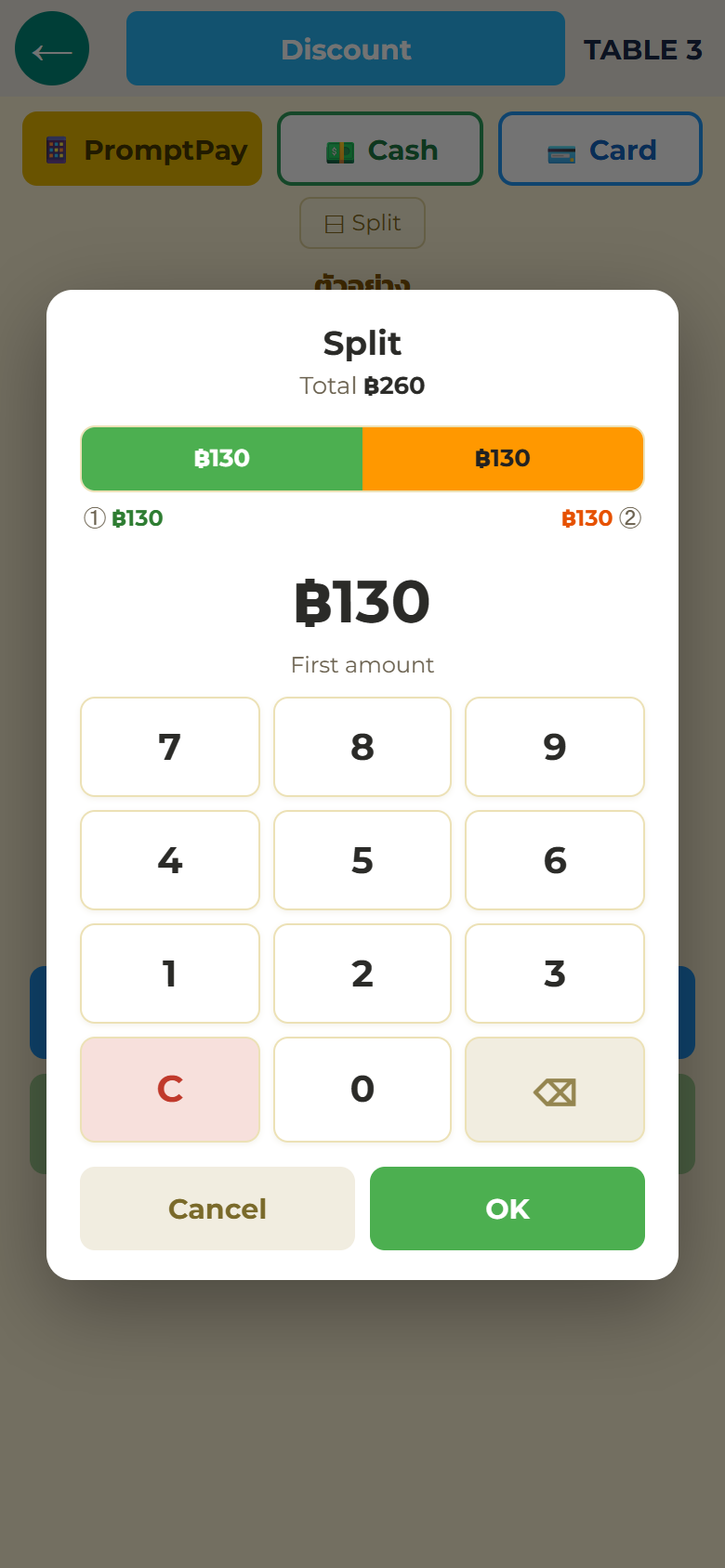Viewport: 725px width, 1568px height.
Task: Enter digit 5 on the keypad
Action: pos(362,860)
